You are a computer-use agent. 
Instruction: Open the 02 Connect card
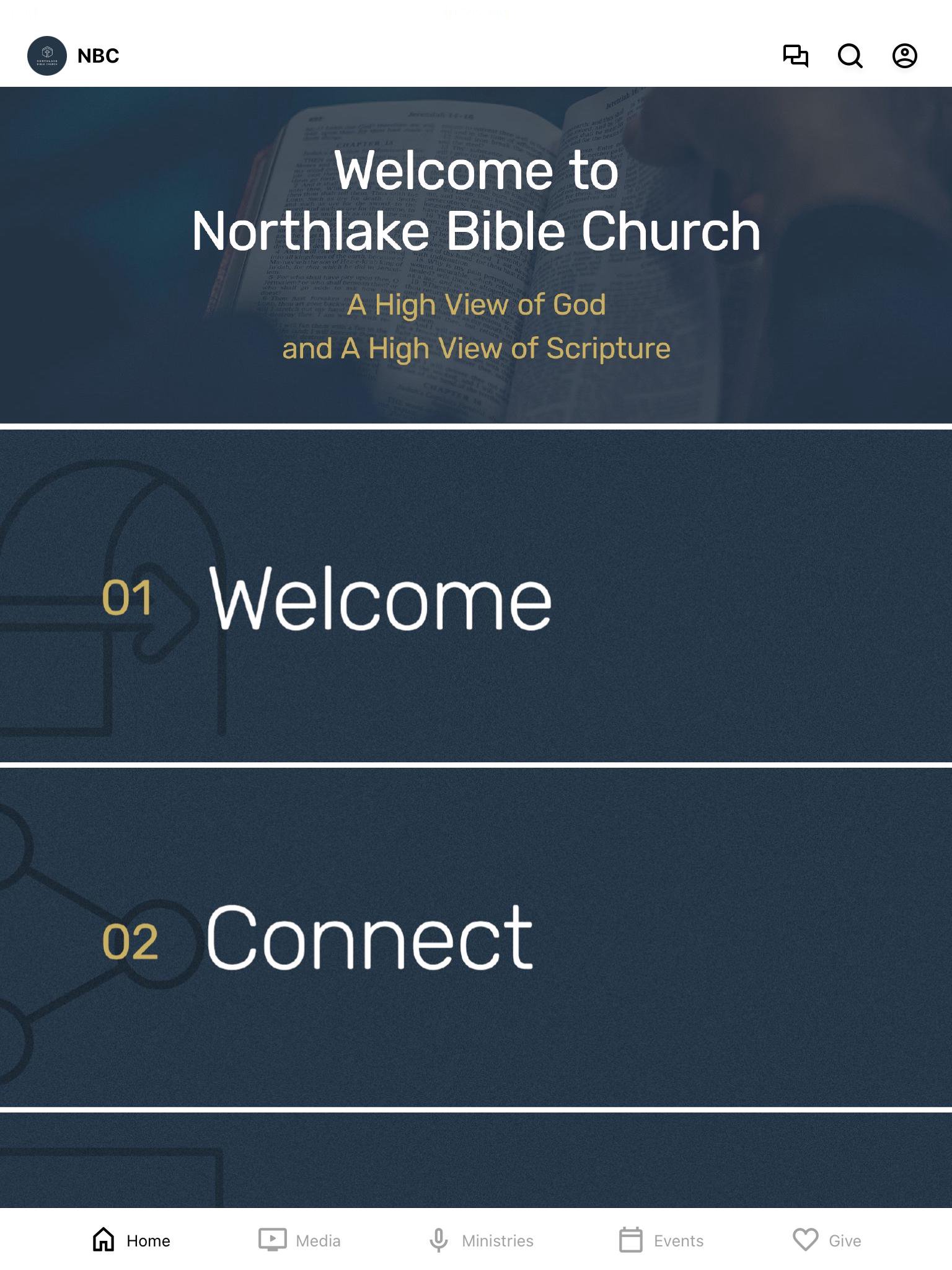[x=476, y=936]
